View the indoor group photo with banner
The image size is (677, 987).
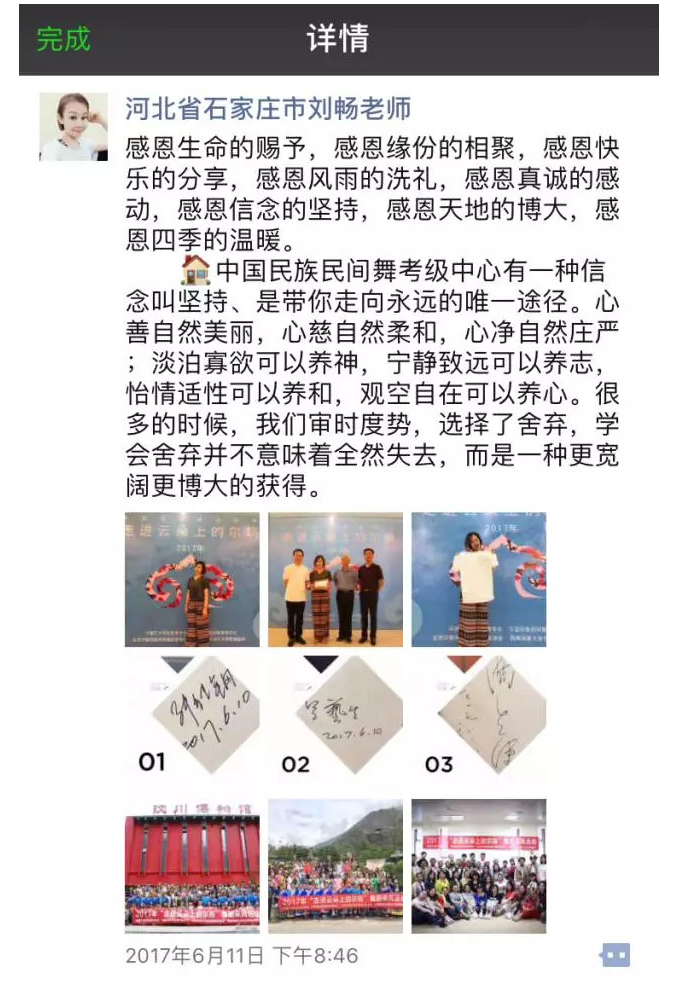coord(479,866)
